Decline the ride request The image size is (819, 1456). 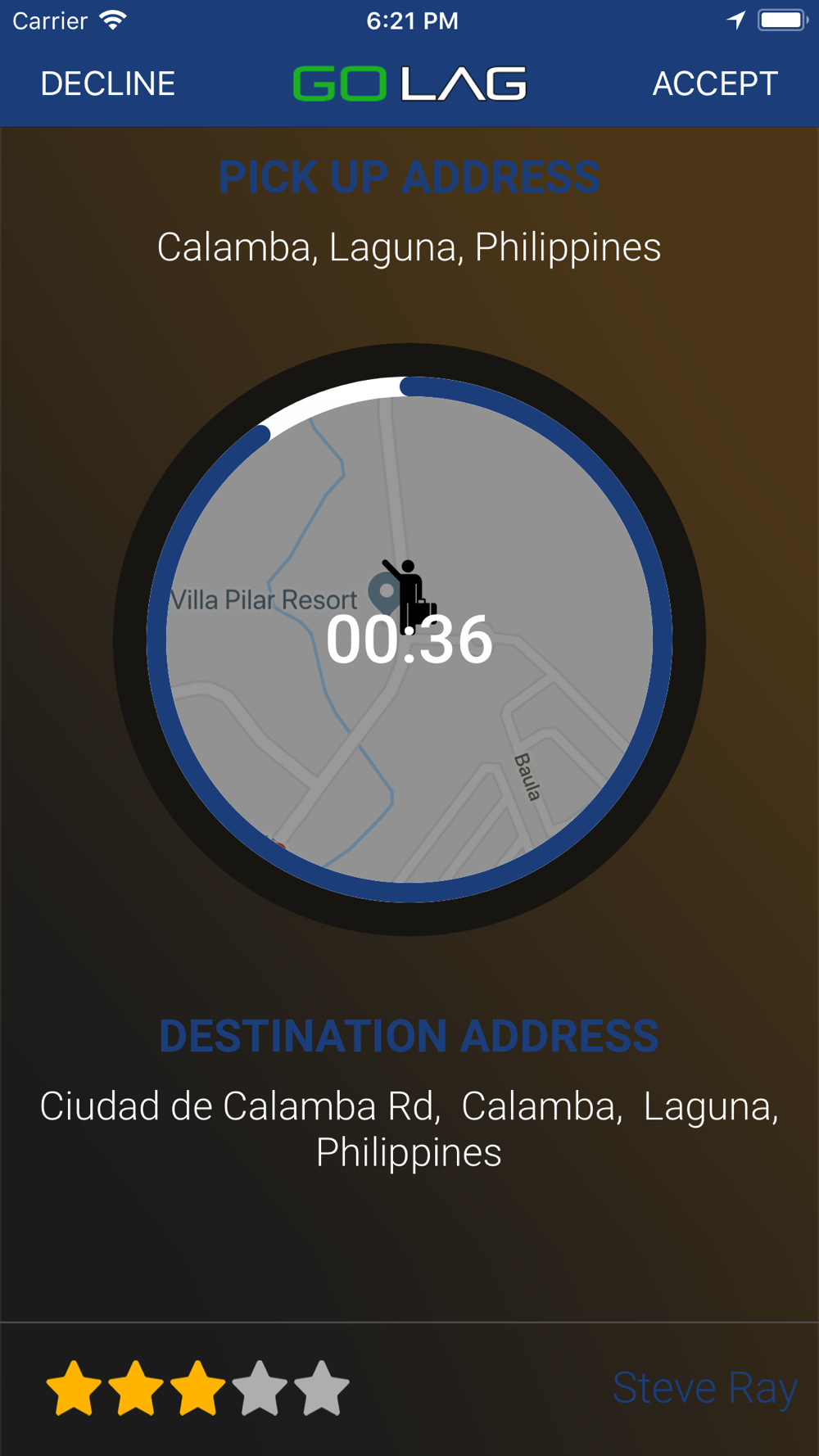(x=107, y=84)
